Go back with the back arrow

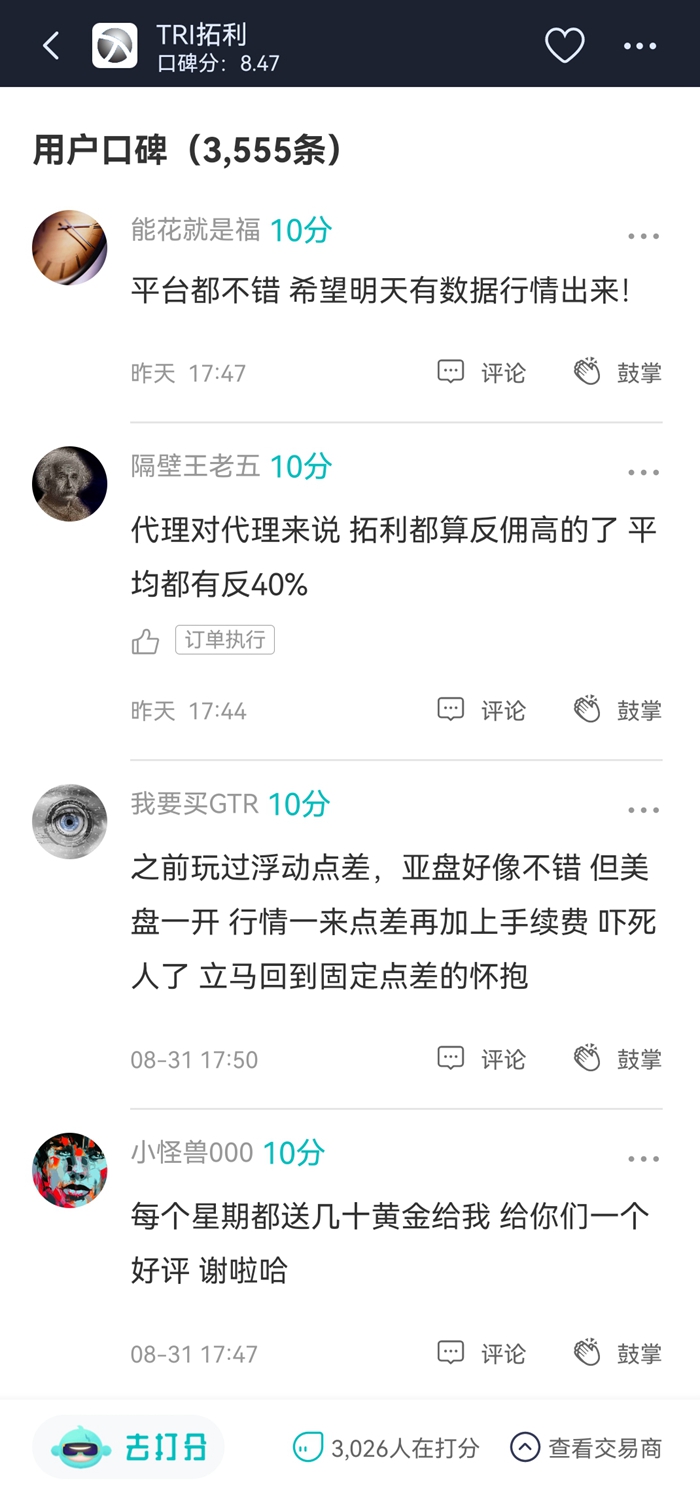coord(51,45)
